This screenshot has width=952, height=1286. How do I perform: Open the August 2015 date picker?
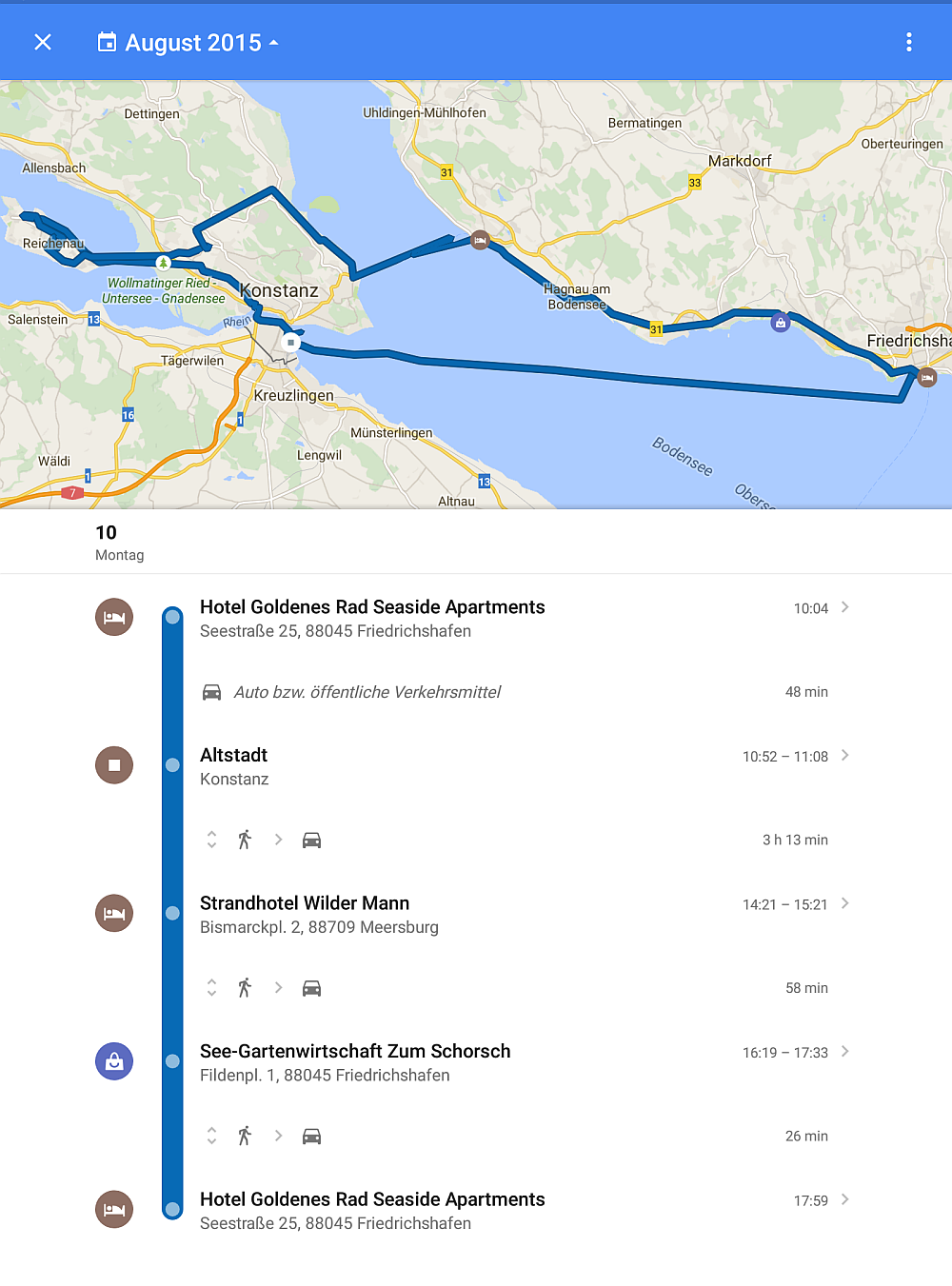tap(188, 43)
